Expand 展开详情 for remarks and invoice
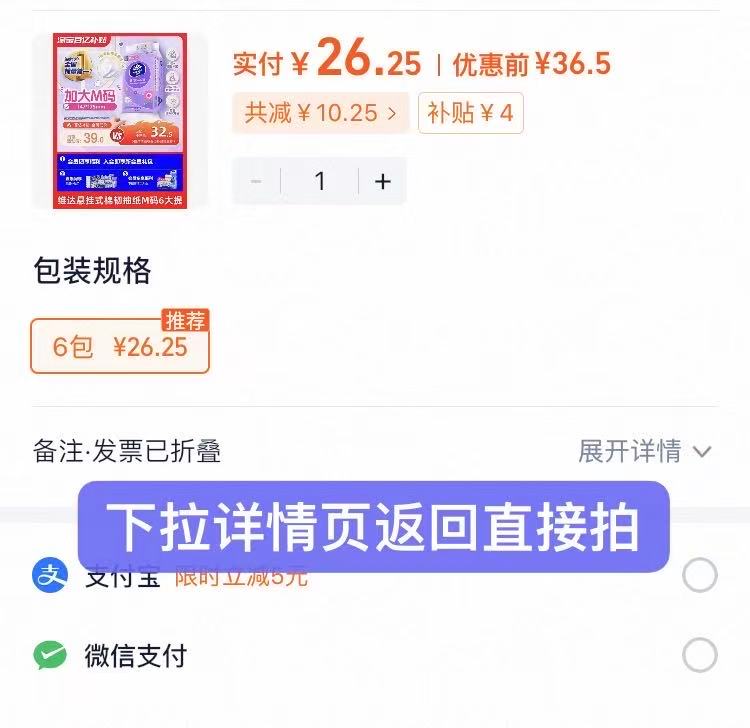Screen dimensions: 750x728 (645, 451)
